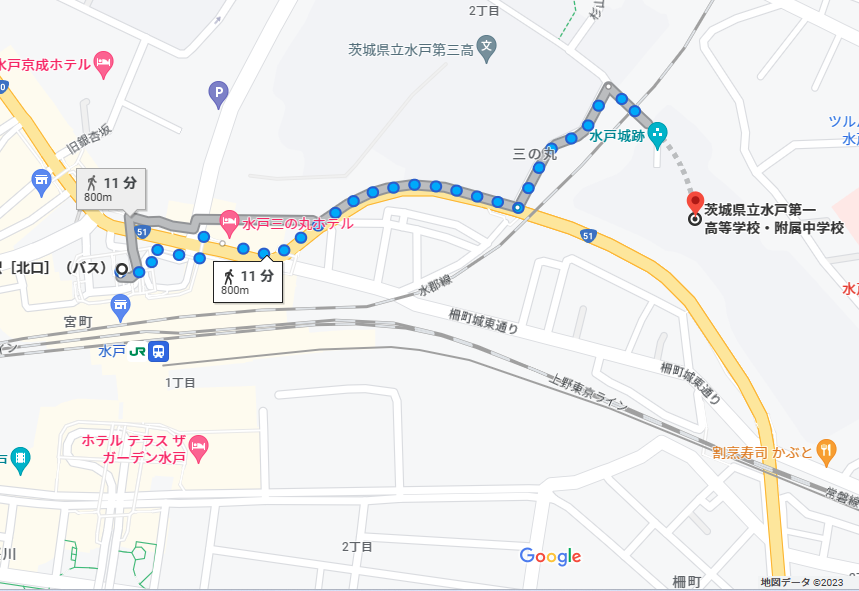This screenshot has height=591, width=859.
Task: Tap the parking P marker
Action: [218, 95]
